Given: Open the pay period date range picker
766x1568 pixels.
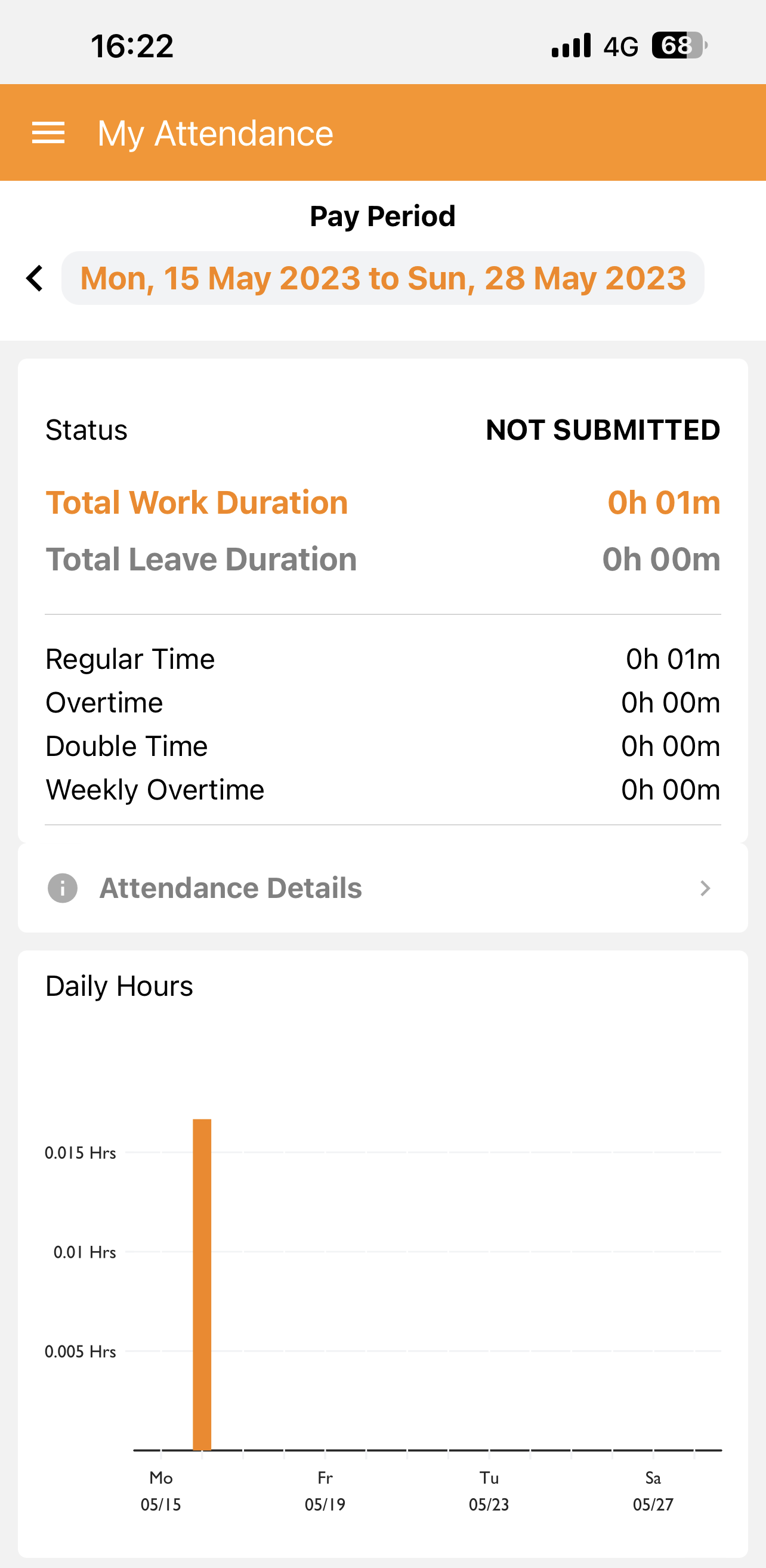Looking at the screenshot, I should coord(382,279).
